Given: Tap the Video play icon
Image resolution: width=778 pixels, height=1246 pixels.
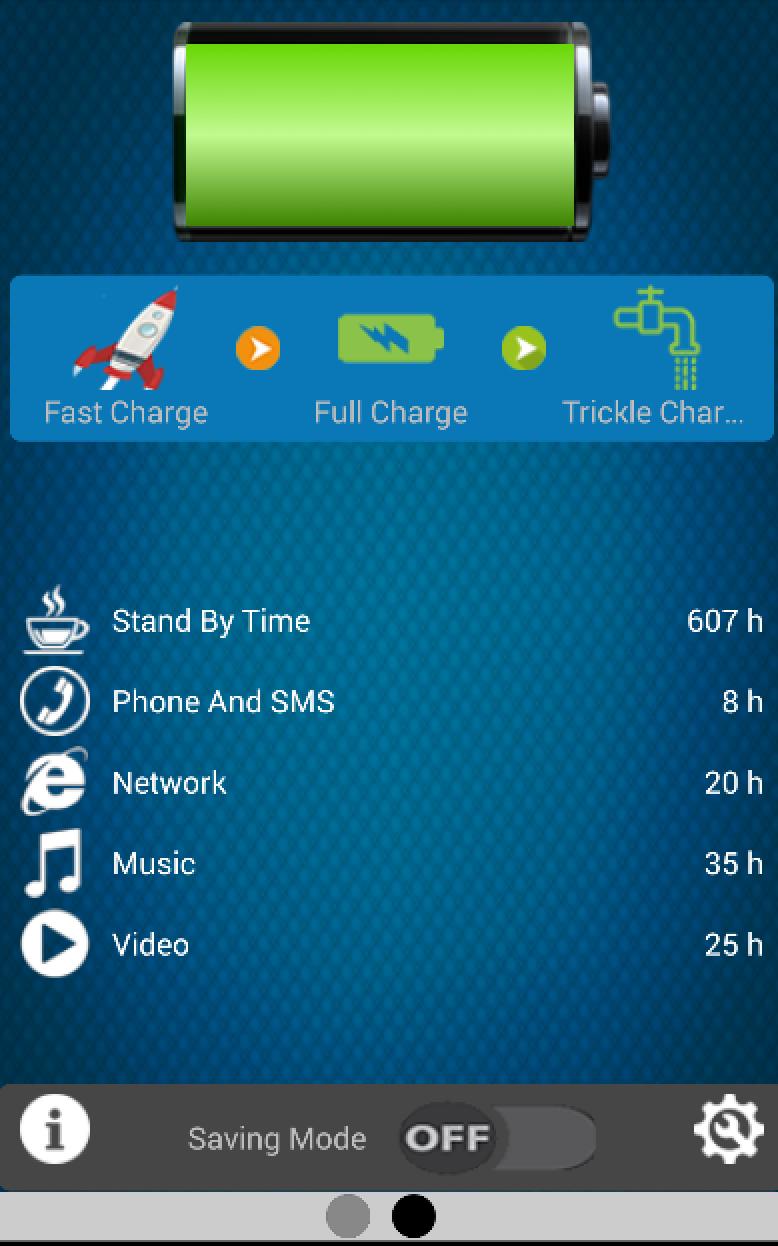Looking at the screenshot, I should tap(55, 943).
